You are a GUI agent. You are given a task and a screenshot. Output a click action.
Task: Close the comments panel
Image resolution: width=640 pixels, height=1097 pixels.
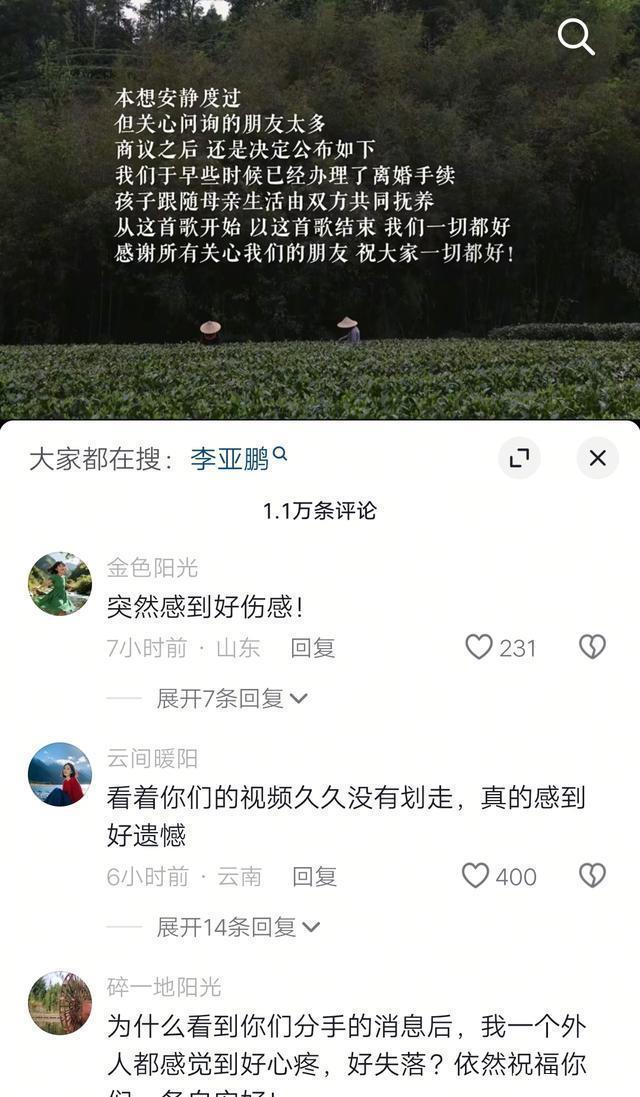tap(597, 459)
